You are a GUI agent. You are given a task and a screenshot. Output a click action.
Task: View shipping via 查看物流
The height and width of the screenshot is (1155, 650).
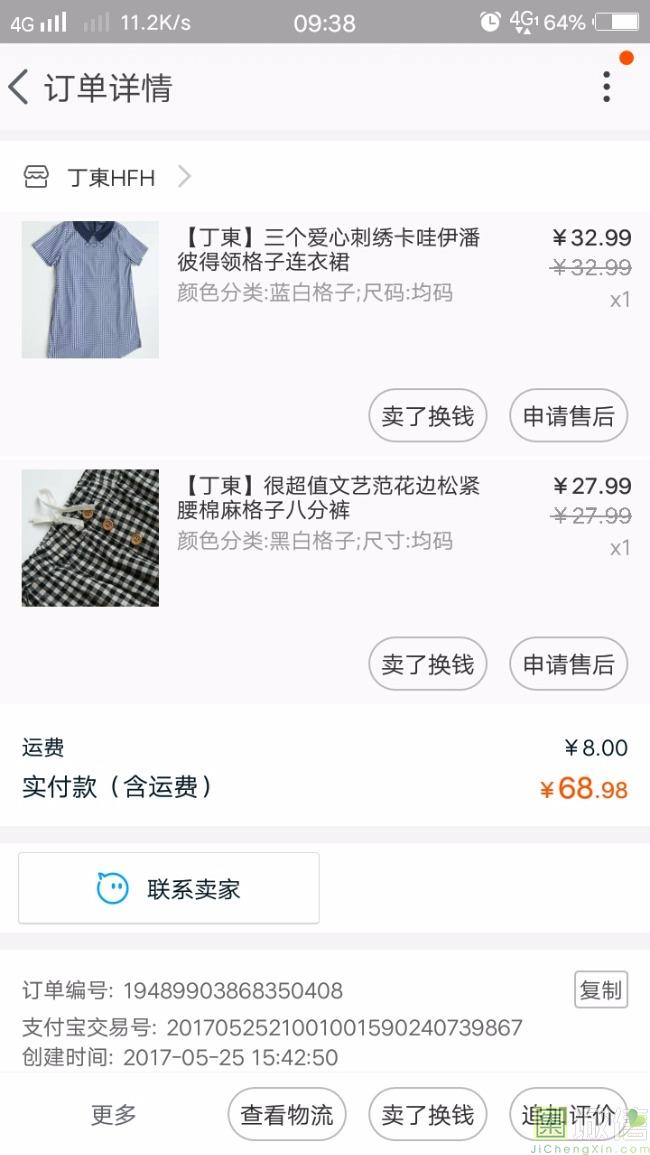point(287,1115)
